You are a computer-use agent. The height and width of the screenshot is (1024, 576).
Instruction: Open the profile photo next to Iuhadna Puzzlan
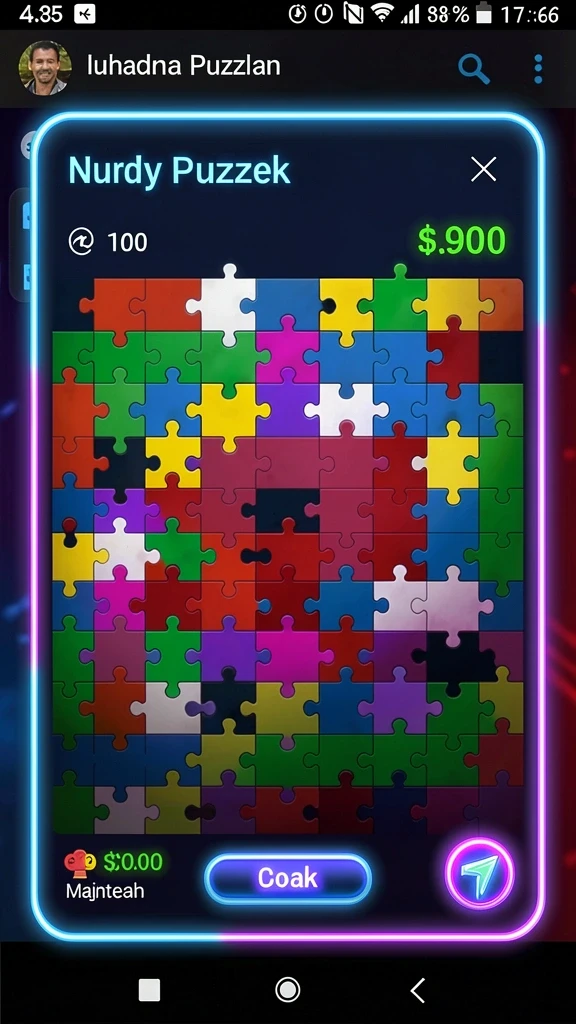[45, 68]
